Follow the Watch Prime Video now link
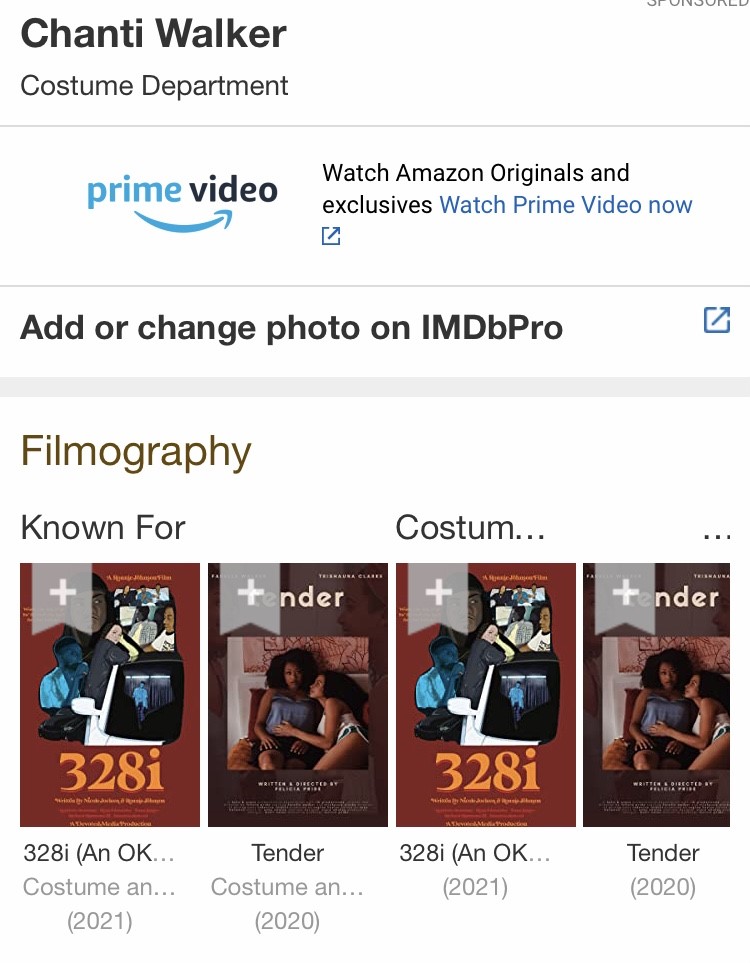Image resolution: width=750 pixels, height=963 pixels. point(566,206)
